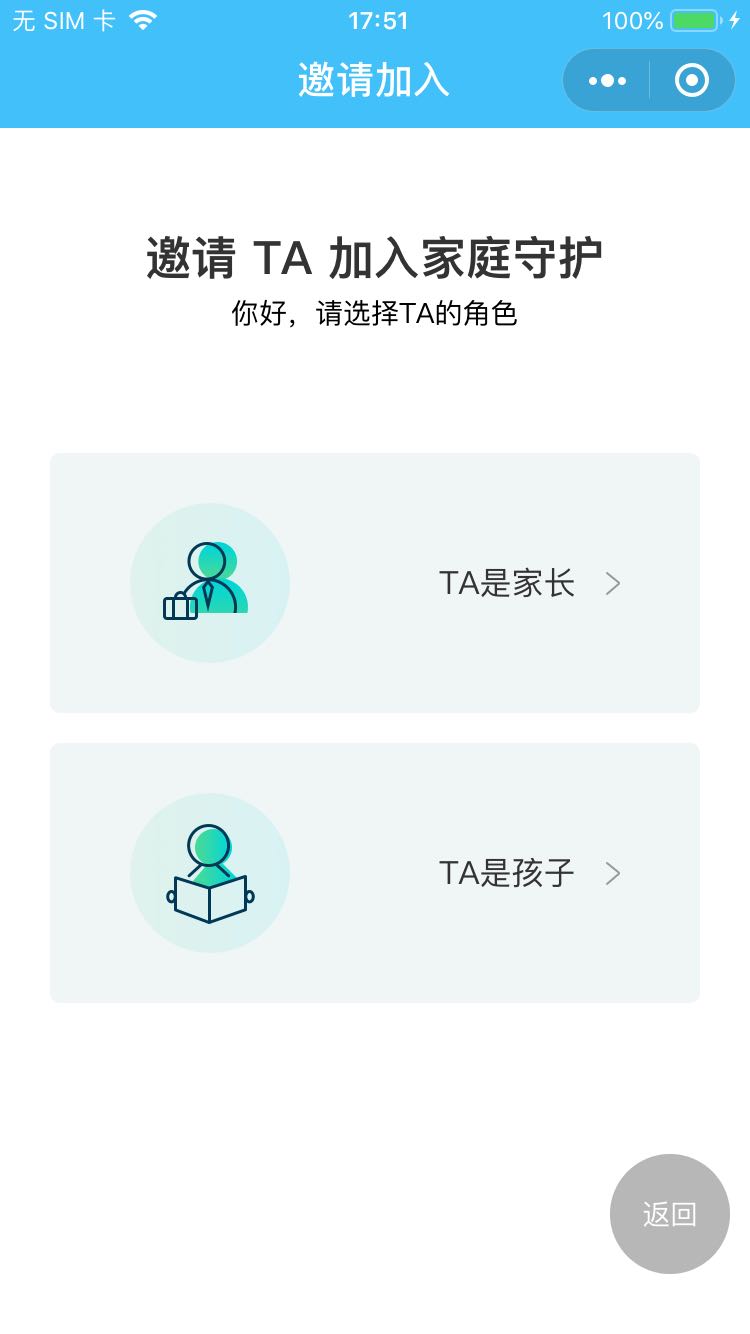Select the TA是家长 role card
Image resolution: width=750 pixels, height=1334 pixels.
[x=375, y=583]
